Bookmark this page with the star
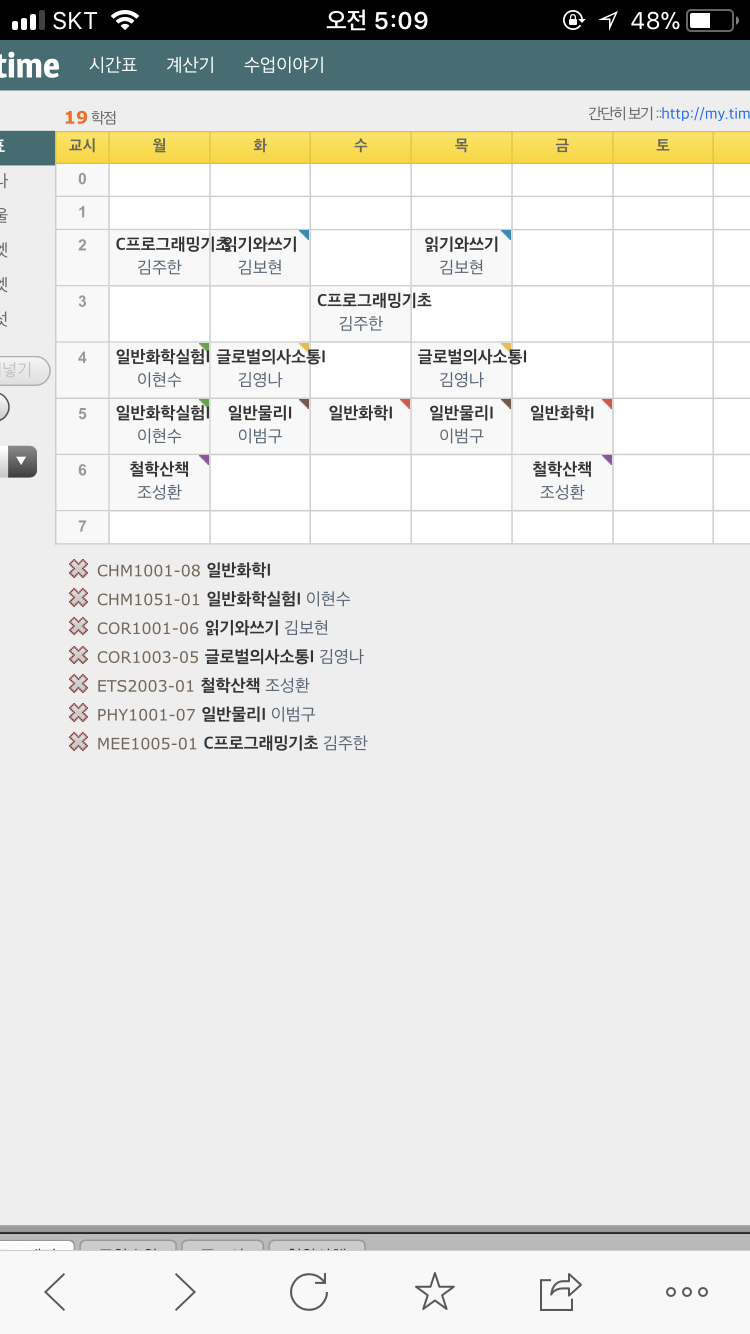Viewport: 750px width, 1334px height. pyautogui.click(x=434, y=1292)
